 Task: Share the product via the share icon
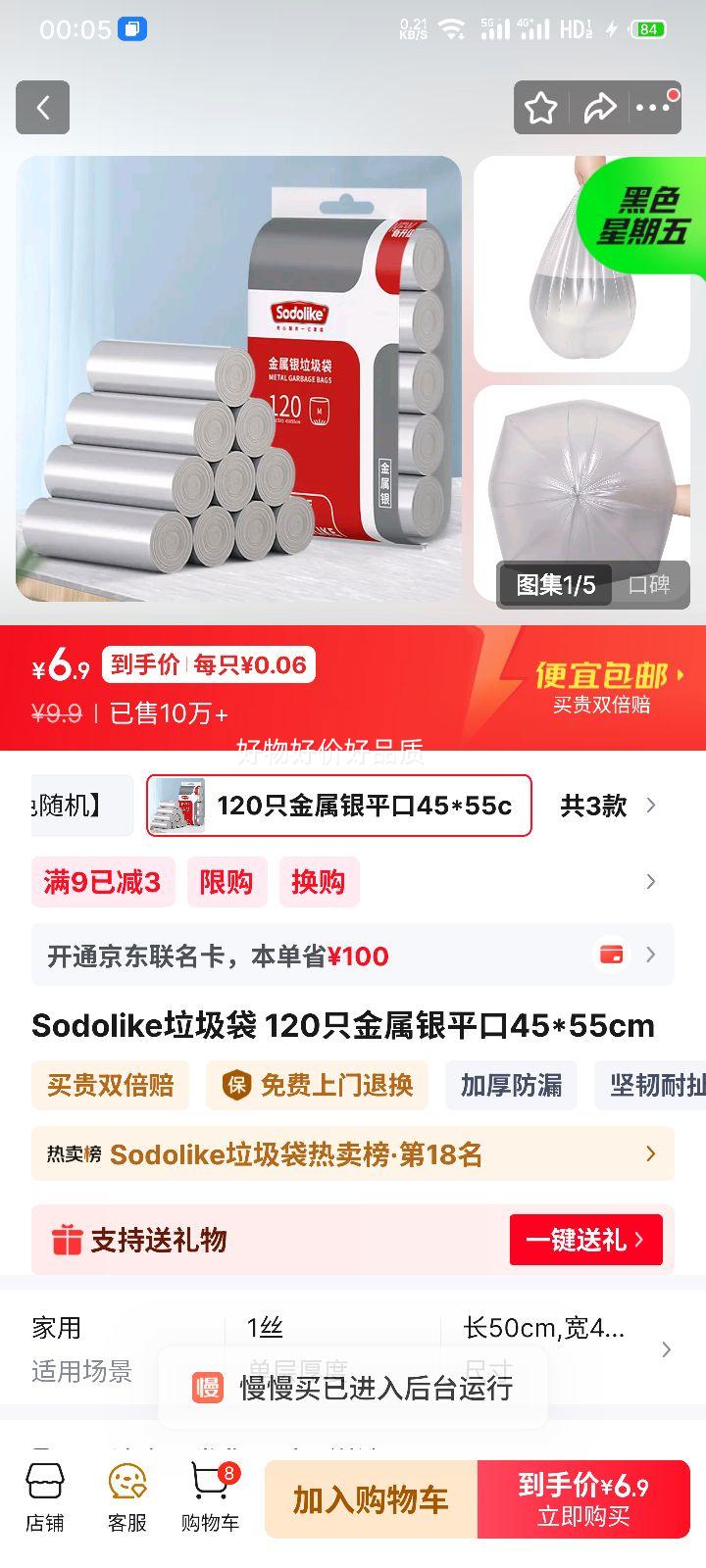point(598,108)
